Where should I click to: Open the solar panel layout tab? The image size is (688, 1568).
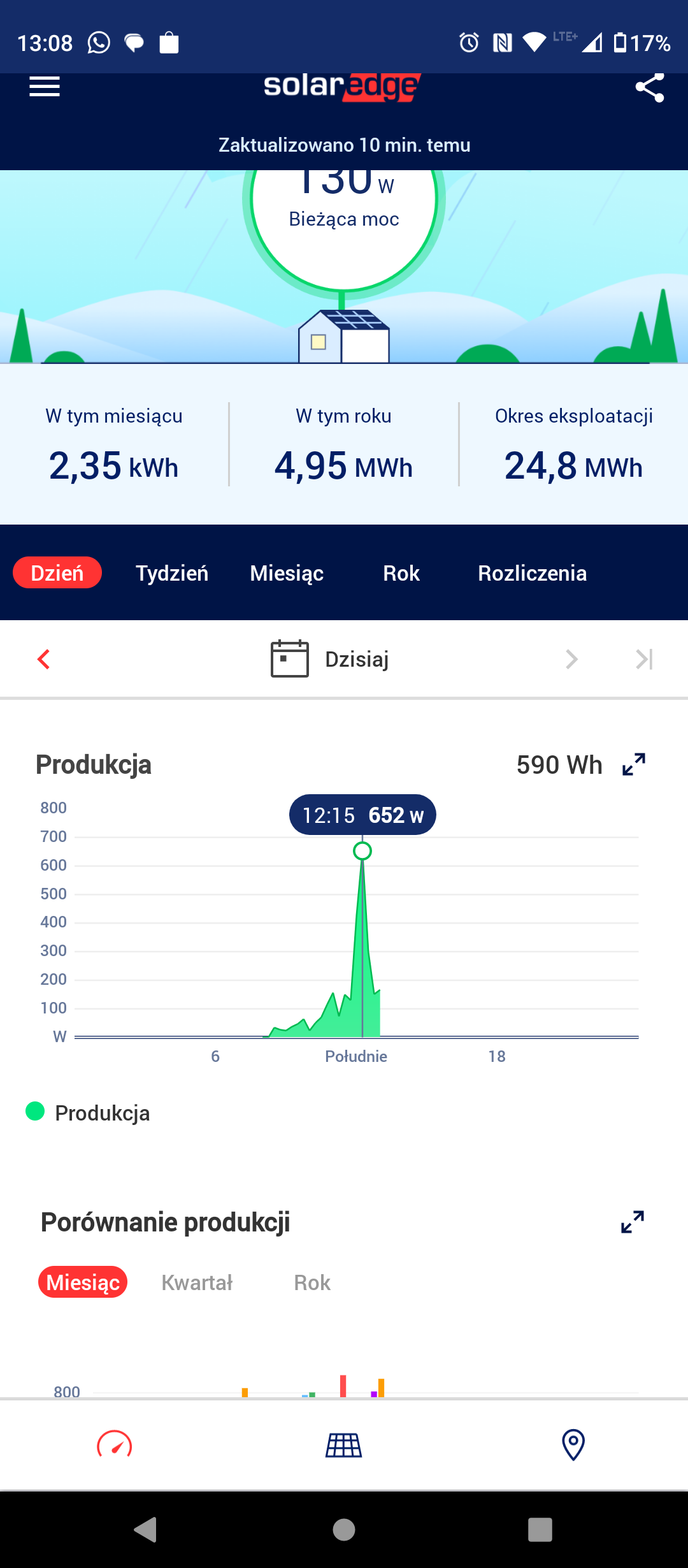coord(344,1445)
